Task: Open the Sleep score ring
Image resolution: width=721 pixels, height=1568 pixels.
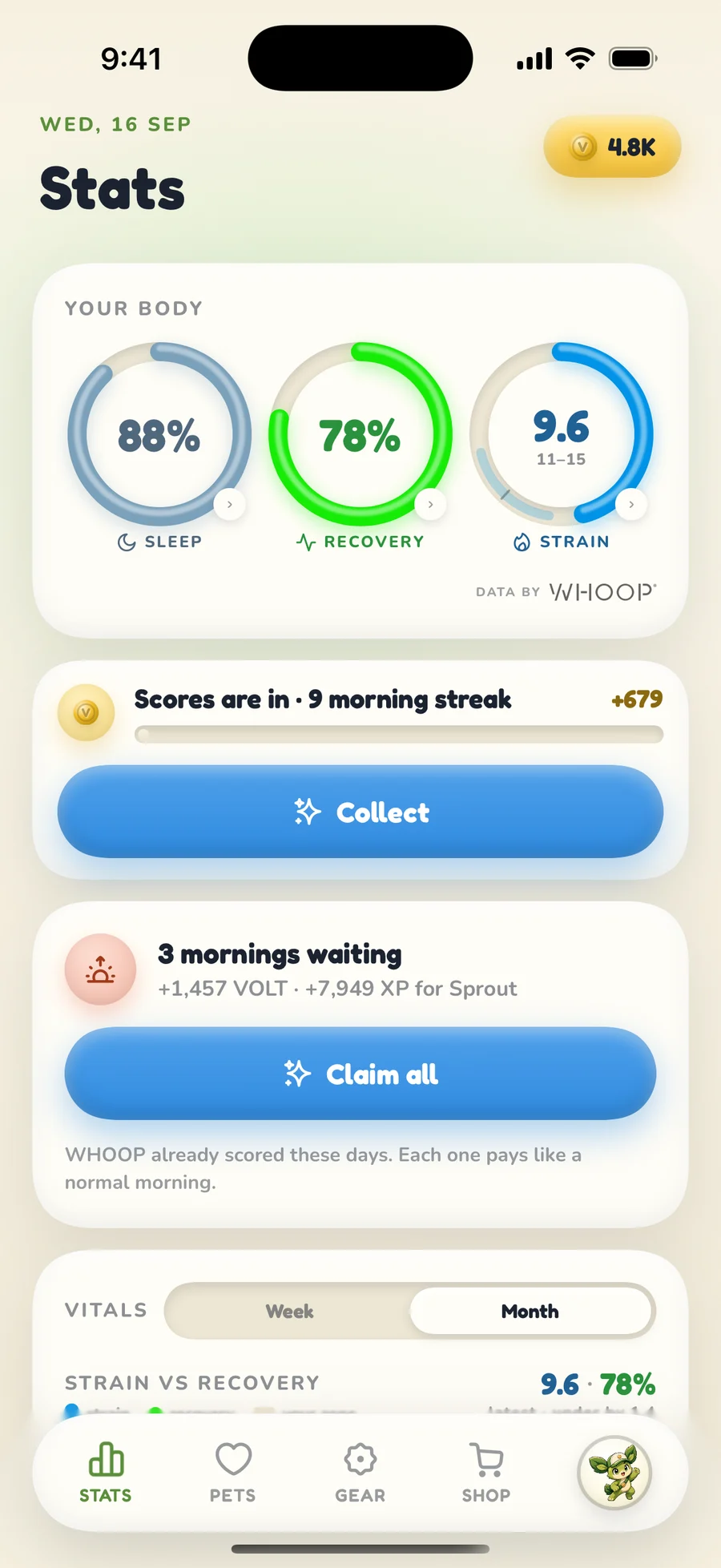Action: (159, 435)
